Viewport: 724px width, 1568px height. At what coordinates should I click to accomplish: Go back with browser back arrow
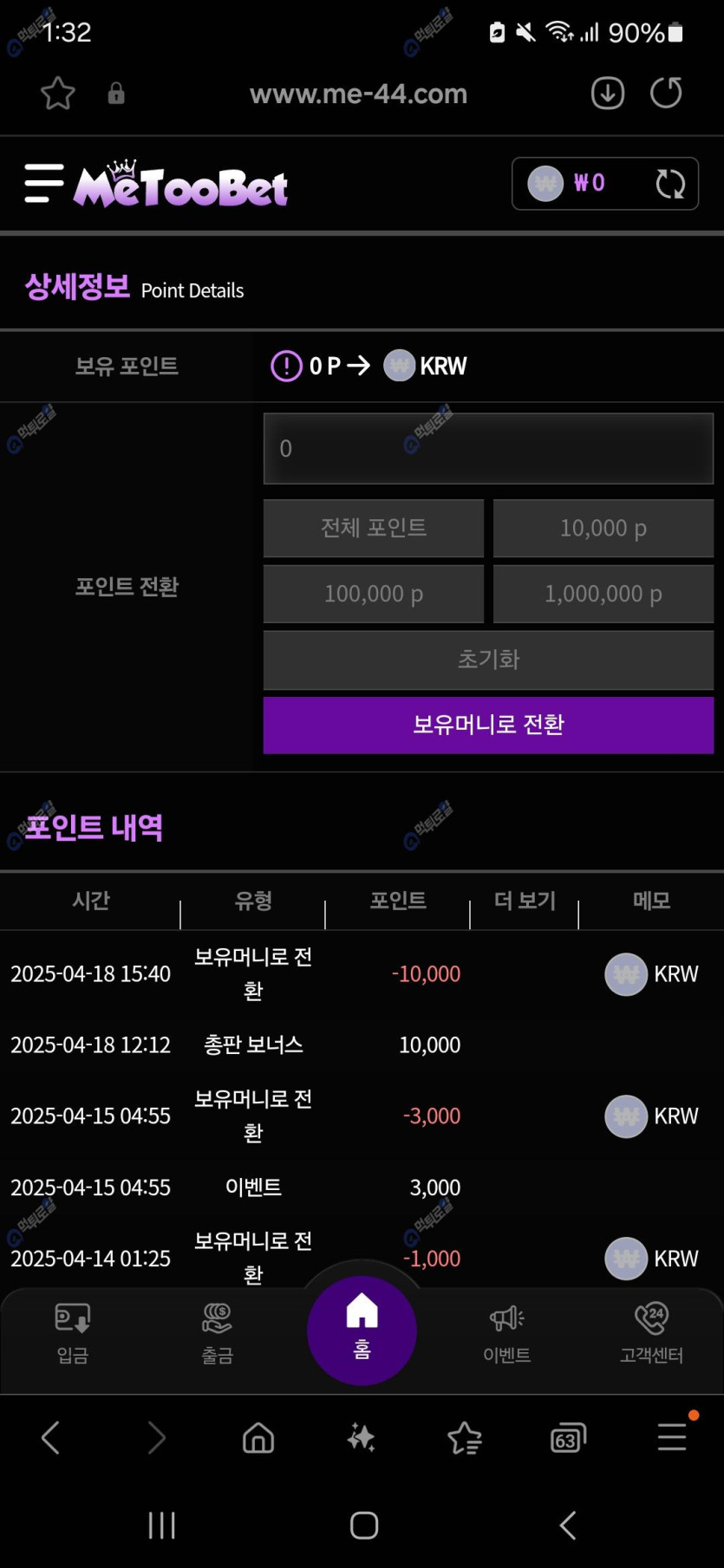coord(51,1438)
